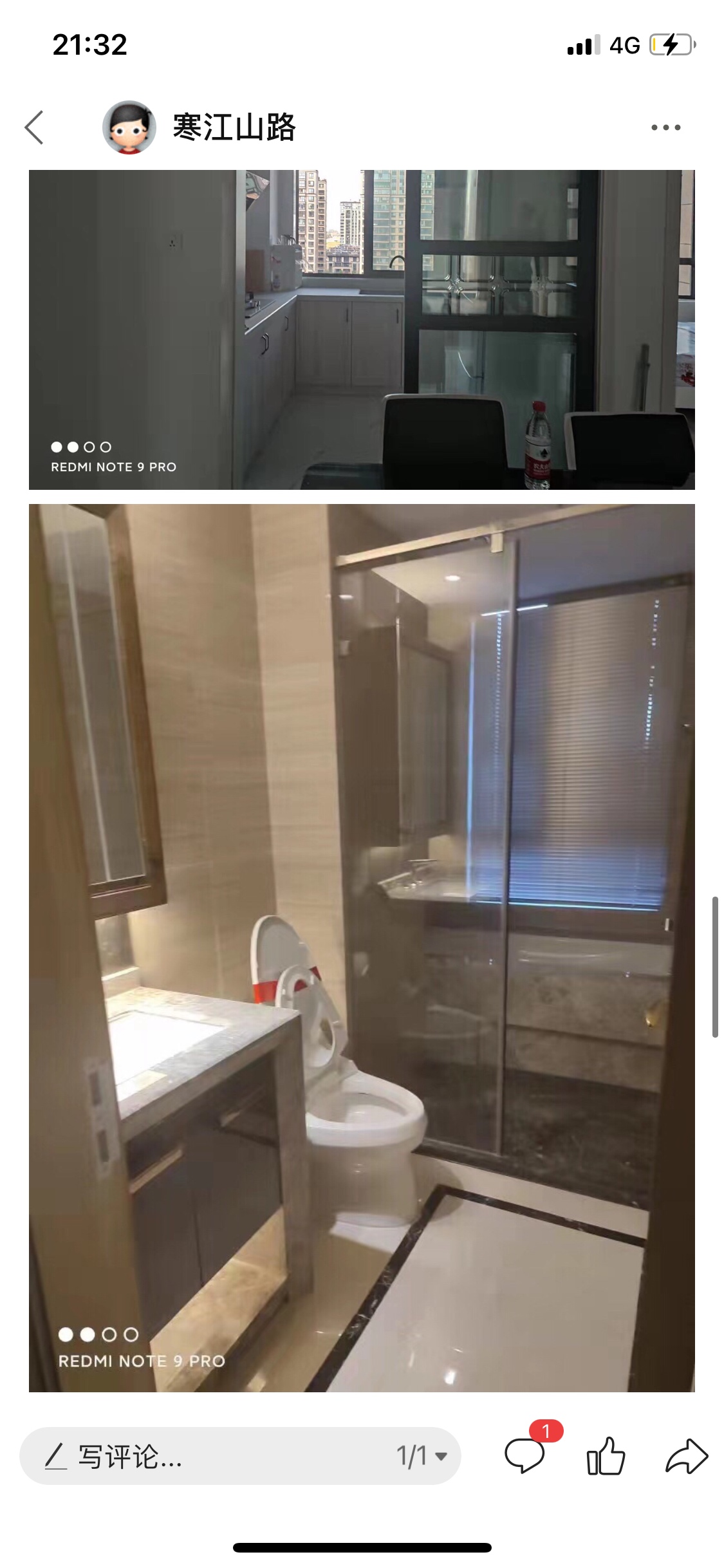Open the bathroom photo in full view
This screenshot has width=724, height=1568.
(362, 946)
